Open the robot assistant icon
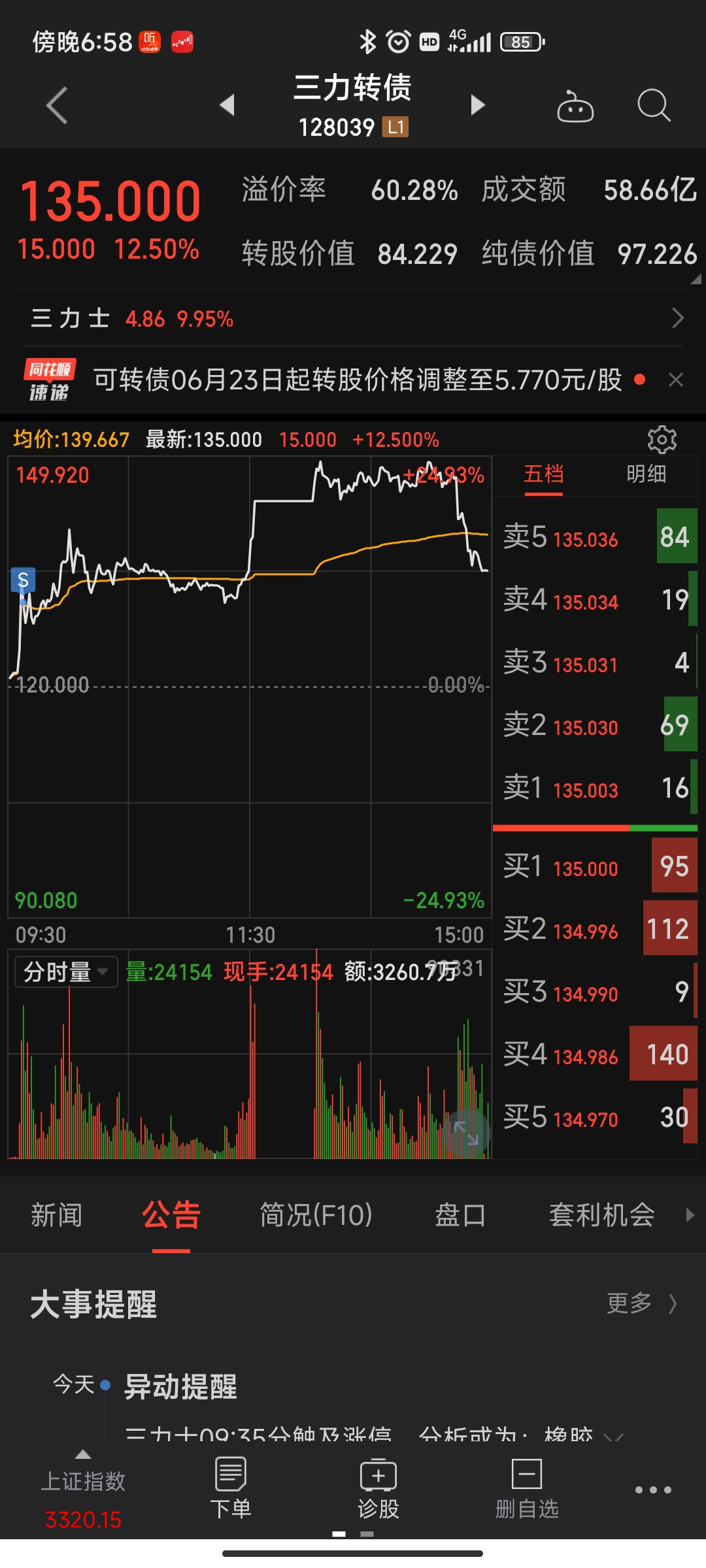 [575, 106]
